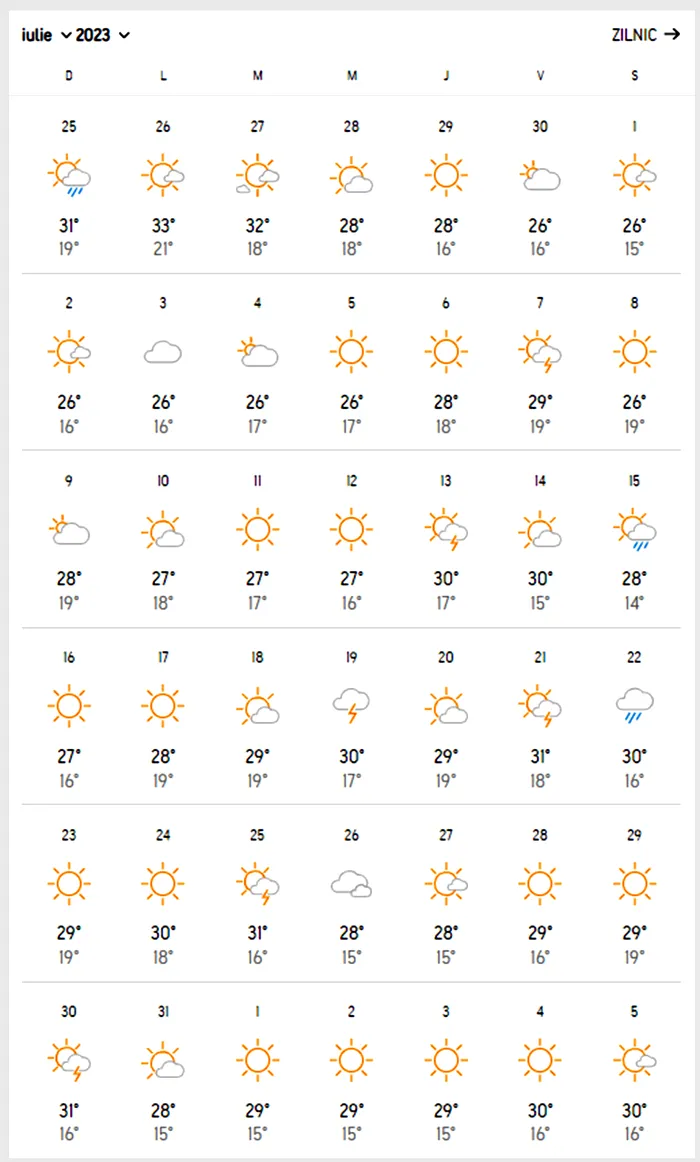This screenshot has height=1162, width=700.
Task: Show forecast for day 16
Action: click(x=68, y=717)
